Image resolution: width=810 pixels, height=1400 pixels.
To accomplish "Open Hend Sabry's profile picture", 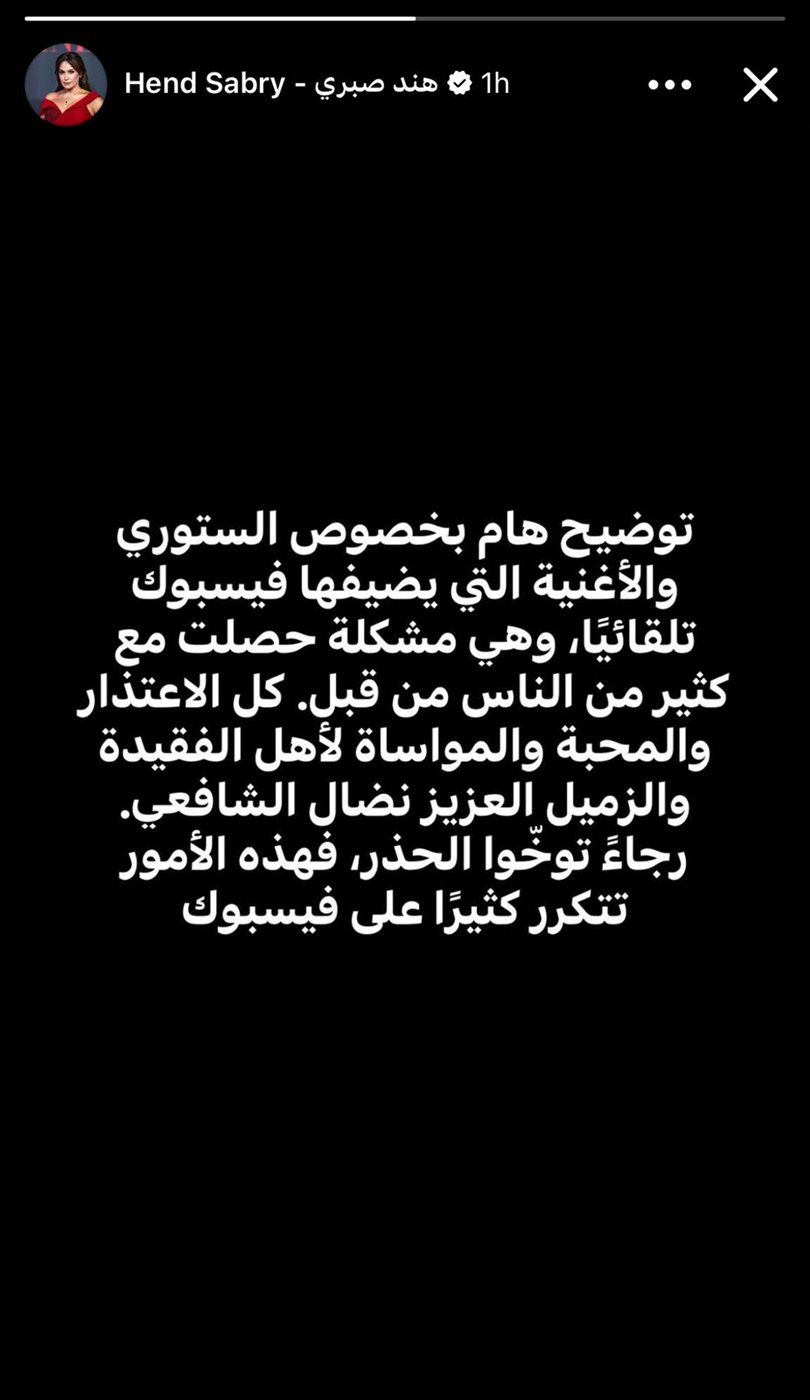I will pos(66,85).
